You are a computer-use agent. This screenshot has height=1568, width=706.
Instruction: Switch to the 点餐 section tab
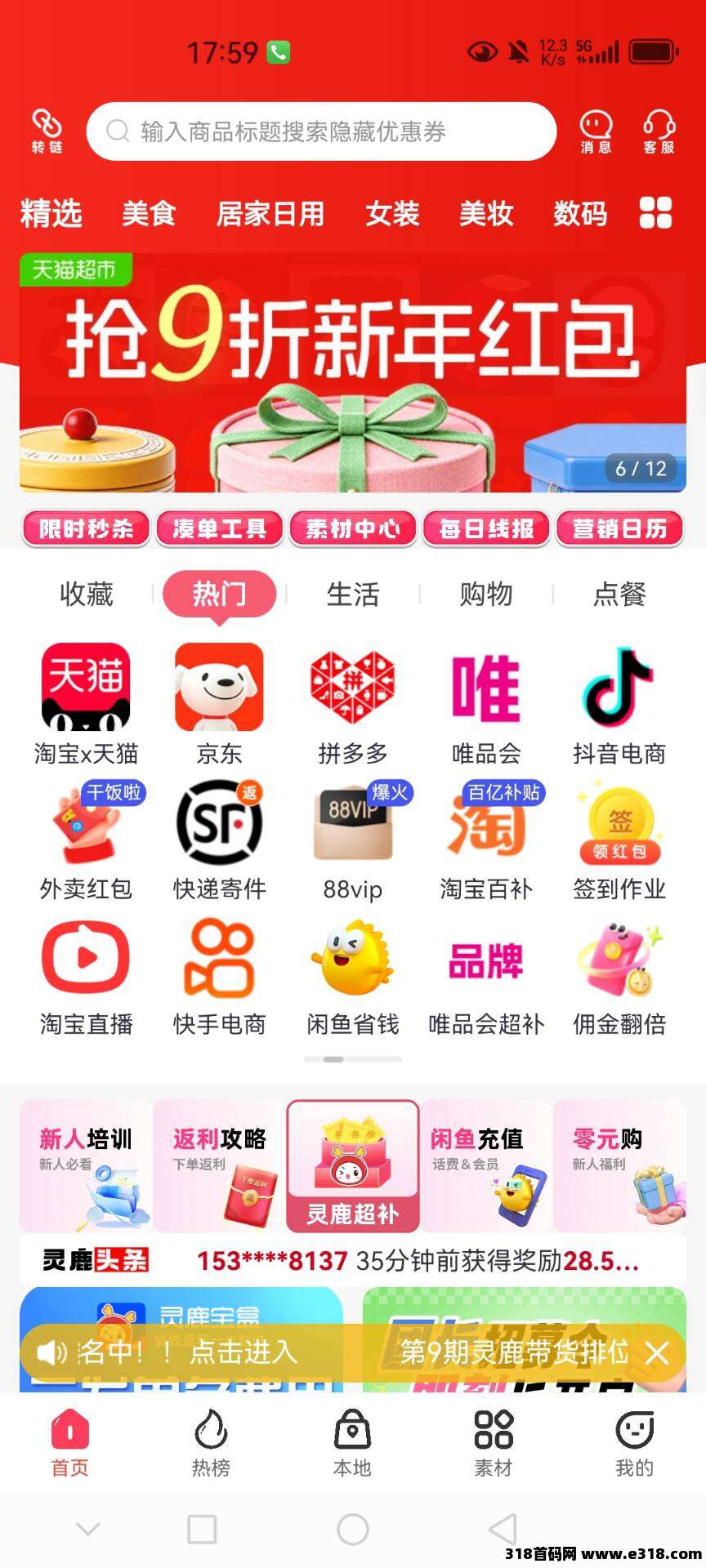tap(619, 595)
